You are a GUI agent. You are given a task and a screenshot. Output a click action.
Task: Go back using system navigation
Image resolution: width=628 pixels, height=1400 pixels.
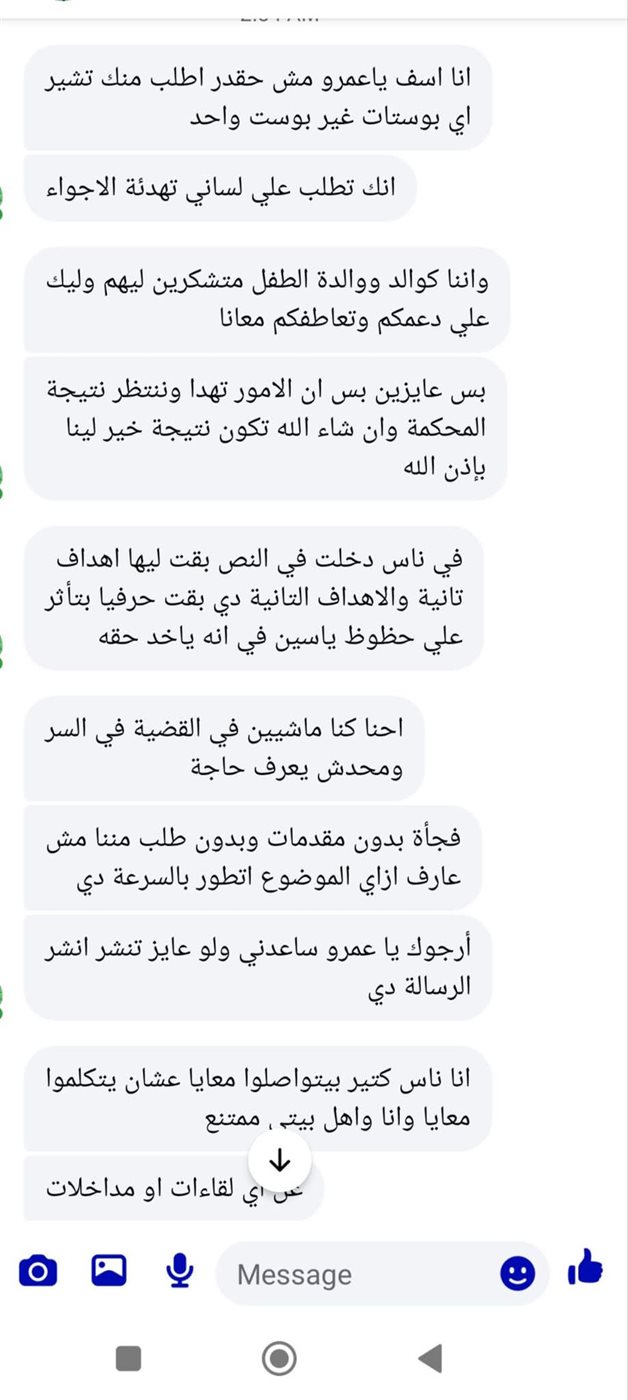tap(430, 1358)
